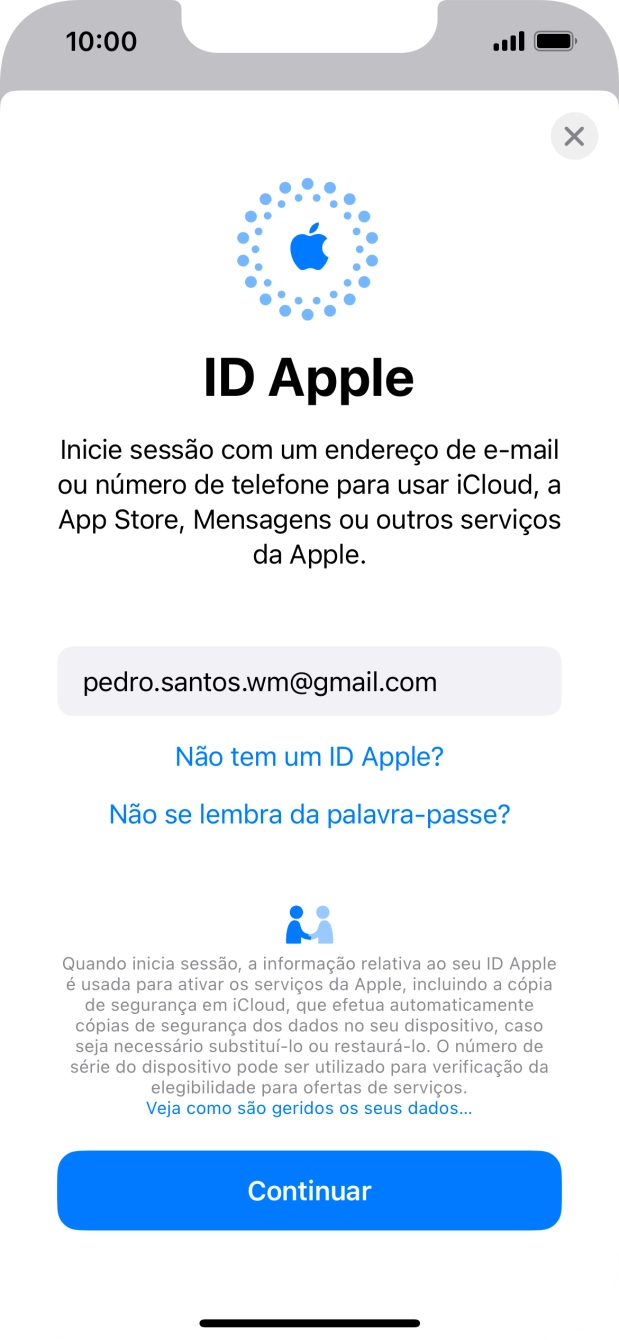Image resolution: width=619 pixels, height=1340 pixels.
Task: Tap the Continuar button
Action: point(309,1190)
